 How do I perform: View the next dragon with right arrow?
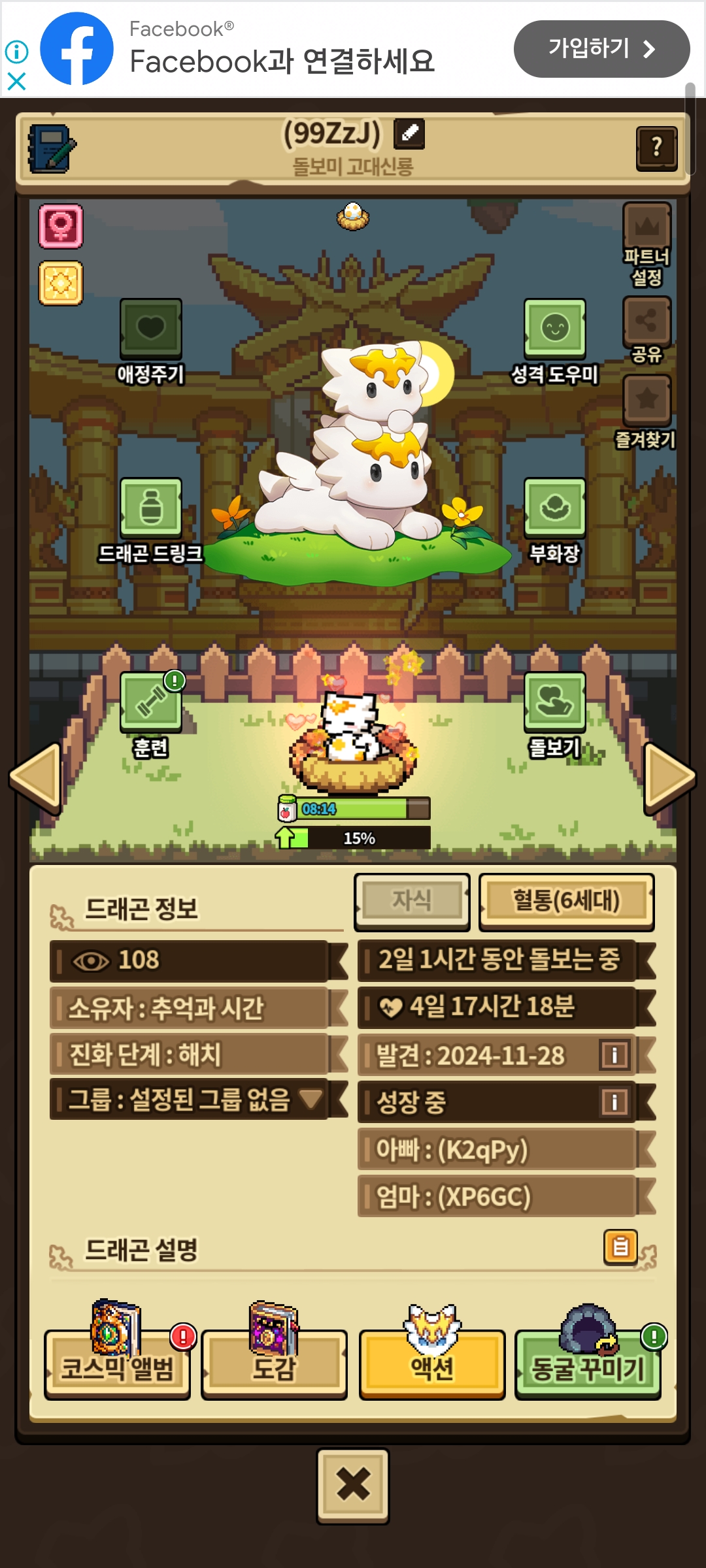tap(669, 777)
